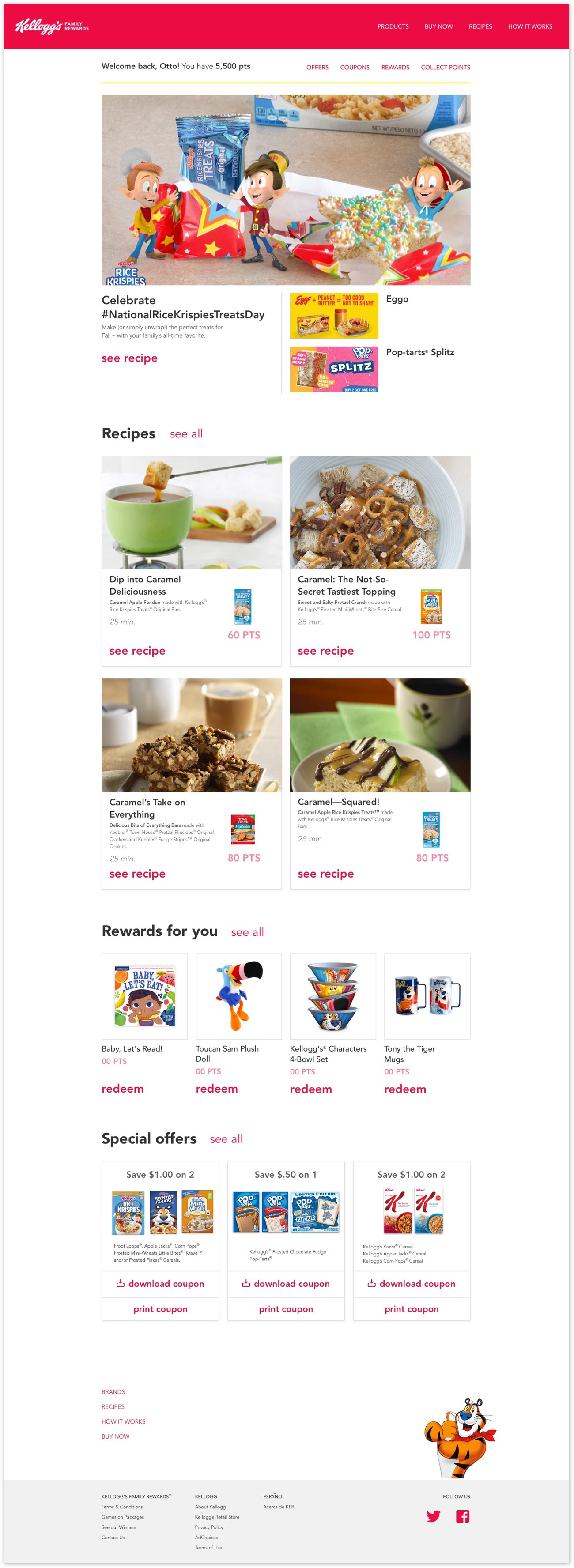
Task: See all recipes
Action: 186,434
